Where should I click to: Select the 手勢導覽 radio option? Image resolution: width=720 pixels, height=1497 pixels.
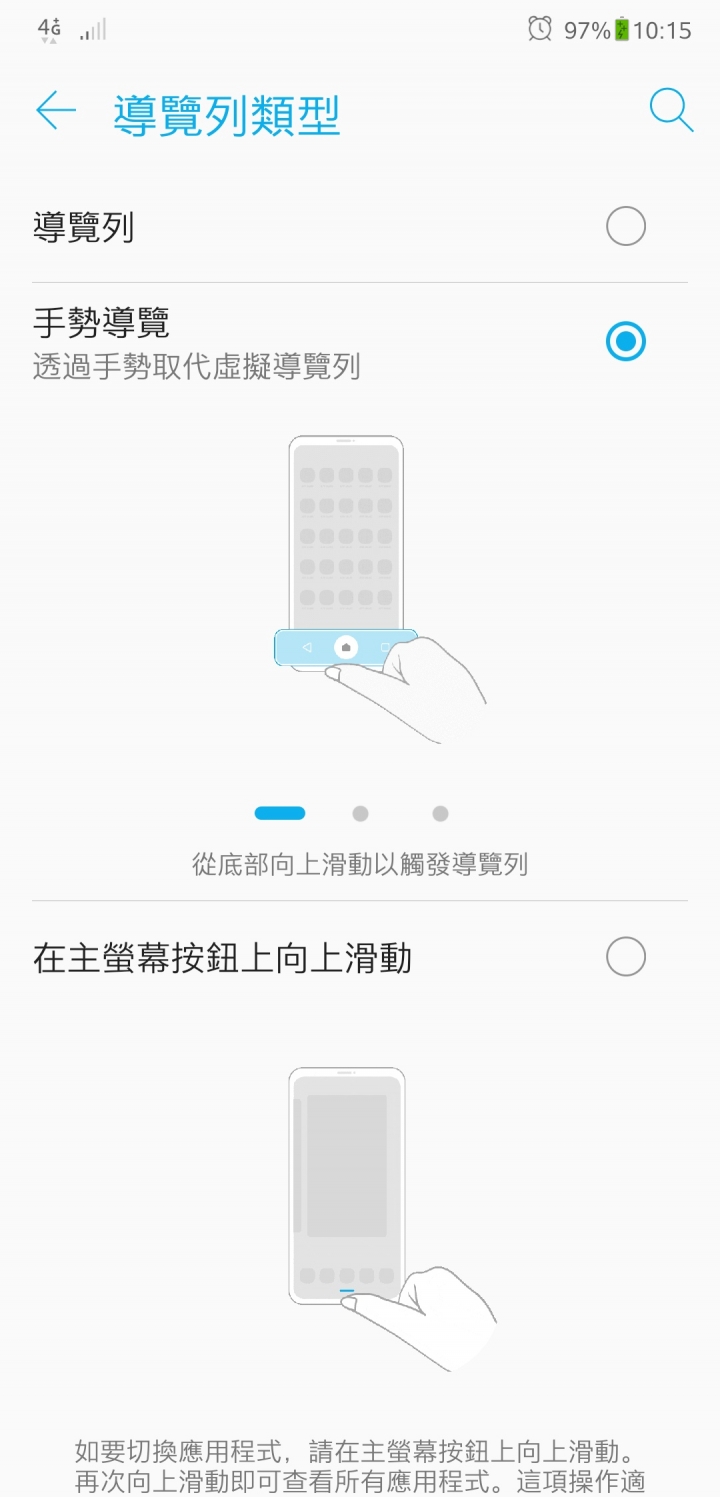625,342
